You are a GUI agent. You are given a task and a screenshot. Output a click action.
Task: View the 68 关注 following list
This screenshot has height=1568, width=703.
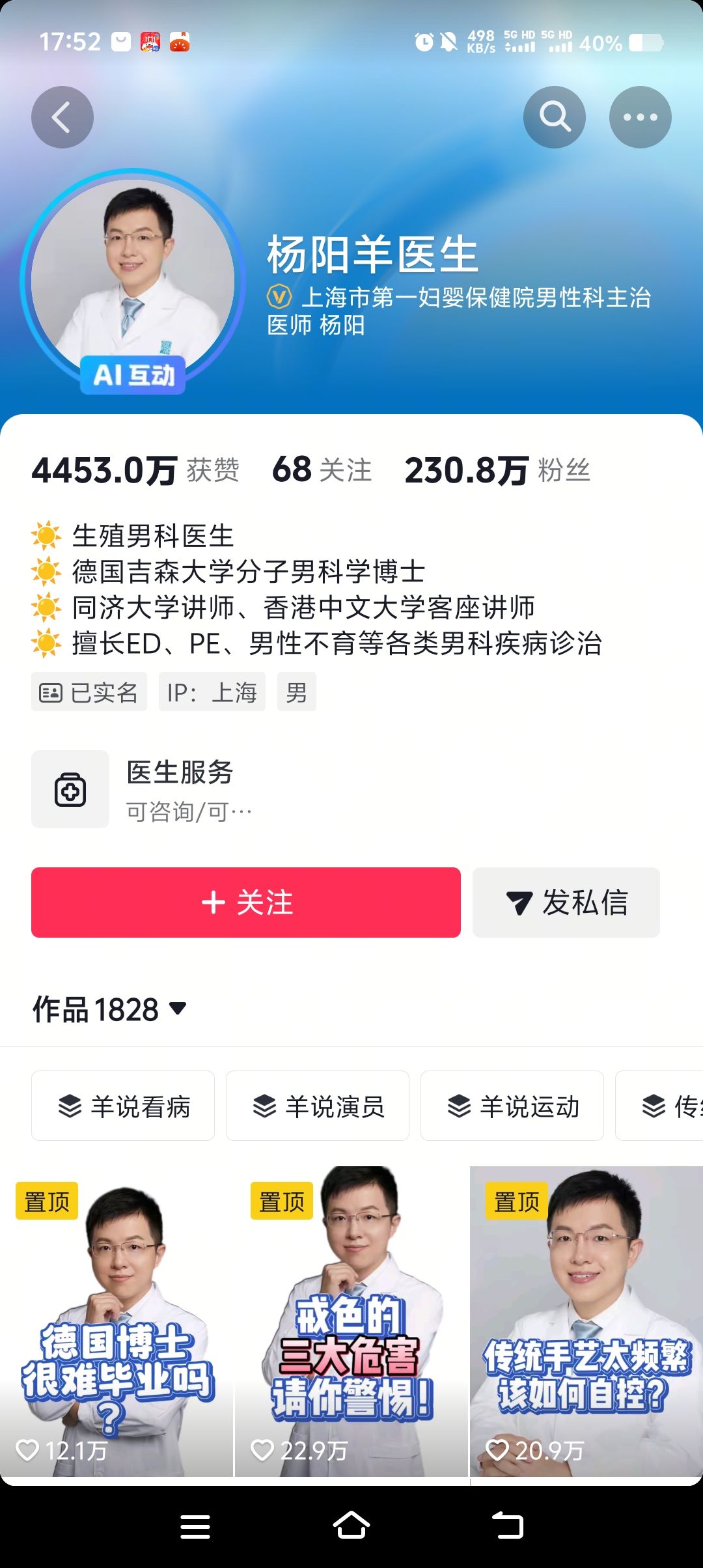322,470
